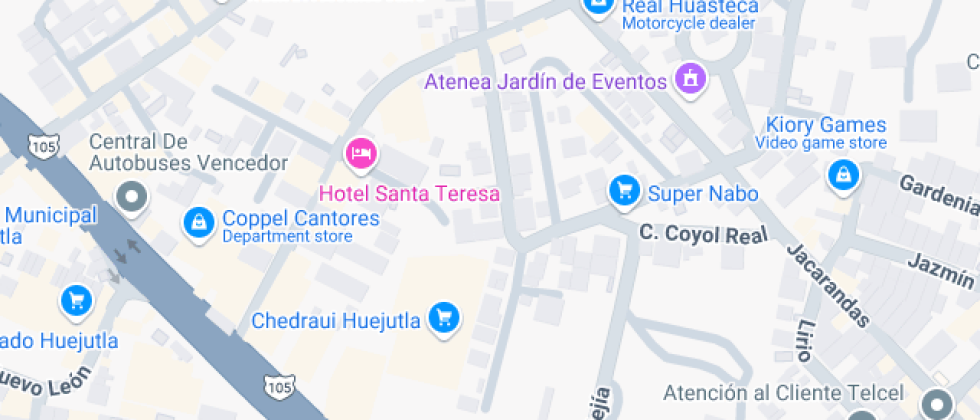The height and width of the screenshot is (420, 980).
Task: Select the Real Huasteca motorcycle dealer pin
Action: click(x=599, y=5)
